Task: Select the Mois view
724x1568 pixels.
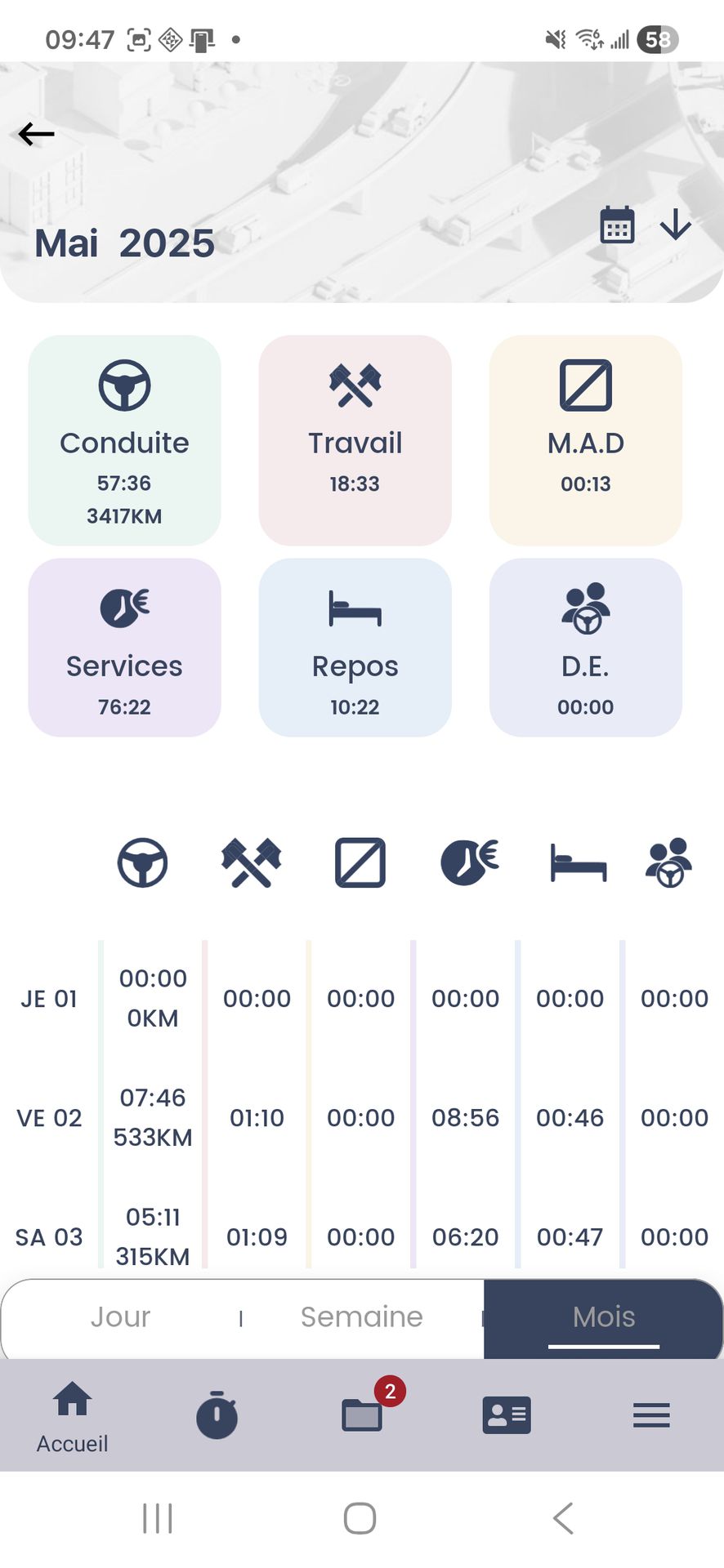Action: pos(603,1317)
